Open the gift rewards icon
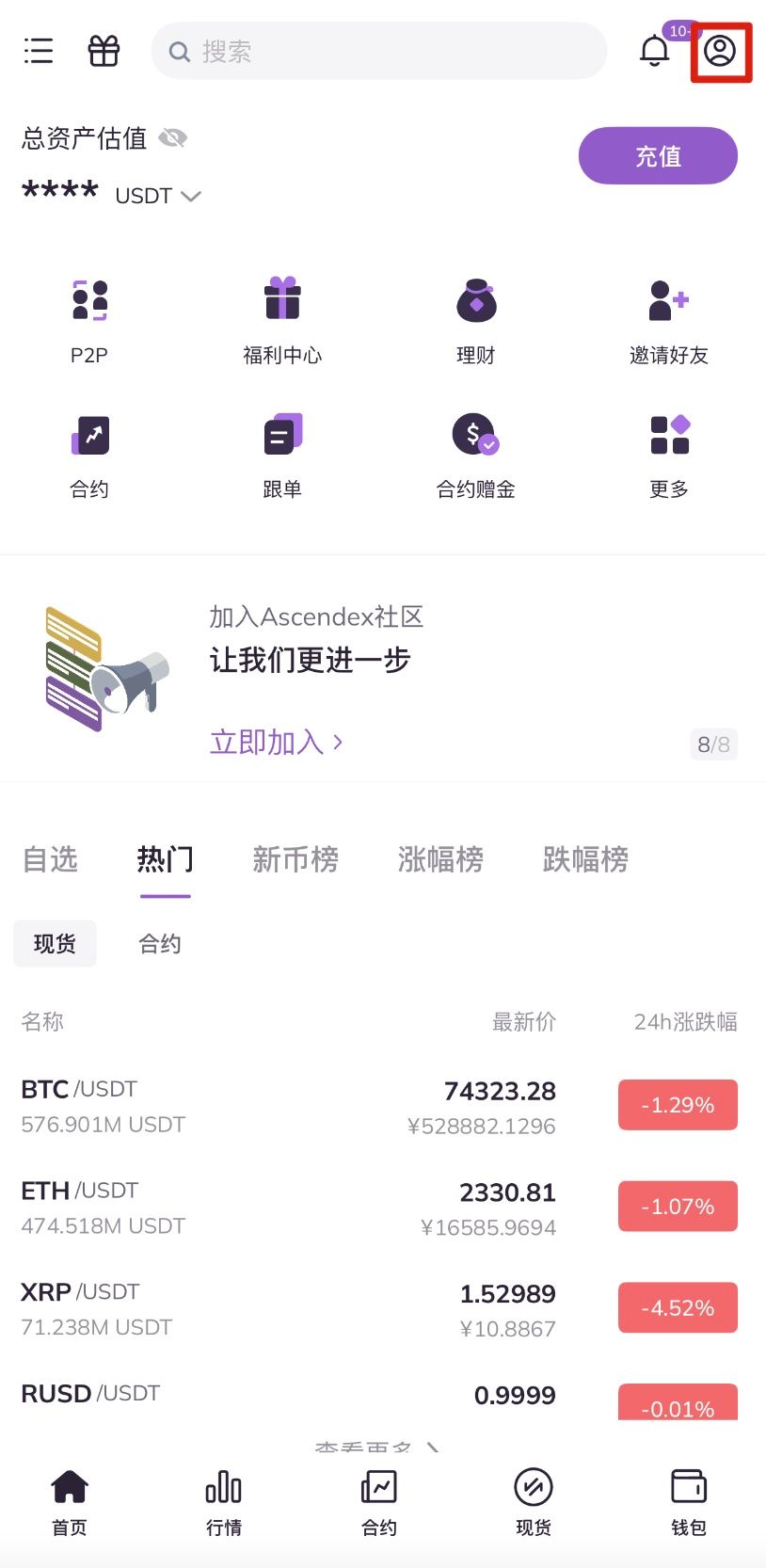The height and width of the screenshot is (1568, 766). click(x=104, y=51)
